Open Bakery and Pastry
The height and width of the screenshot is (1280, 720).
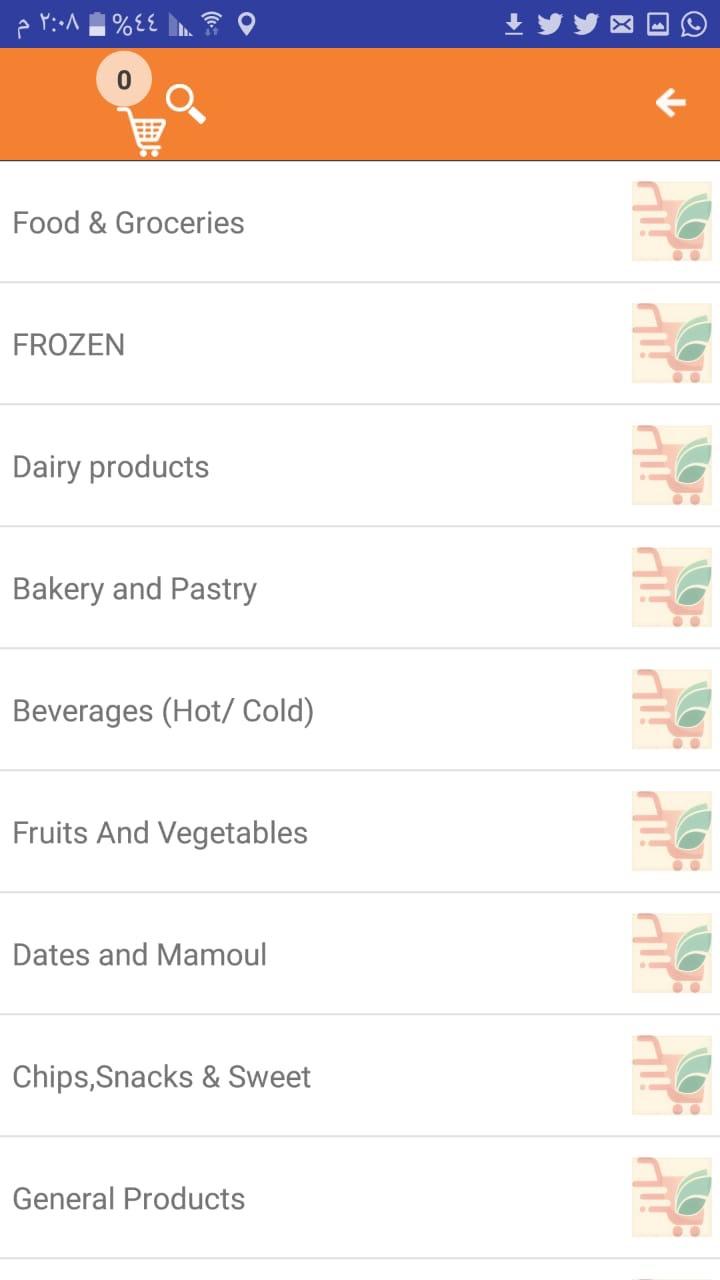(x=135, y=588)
